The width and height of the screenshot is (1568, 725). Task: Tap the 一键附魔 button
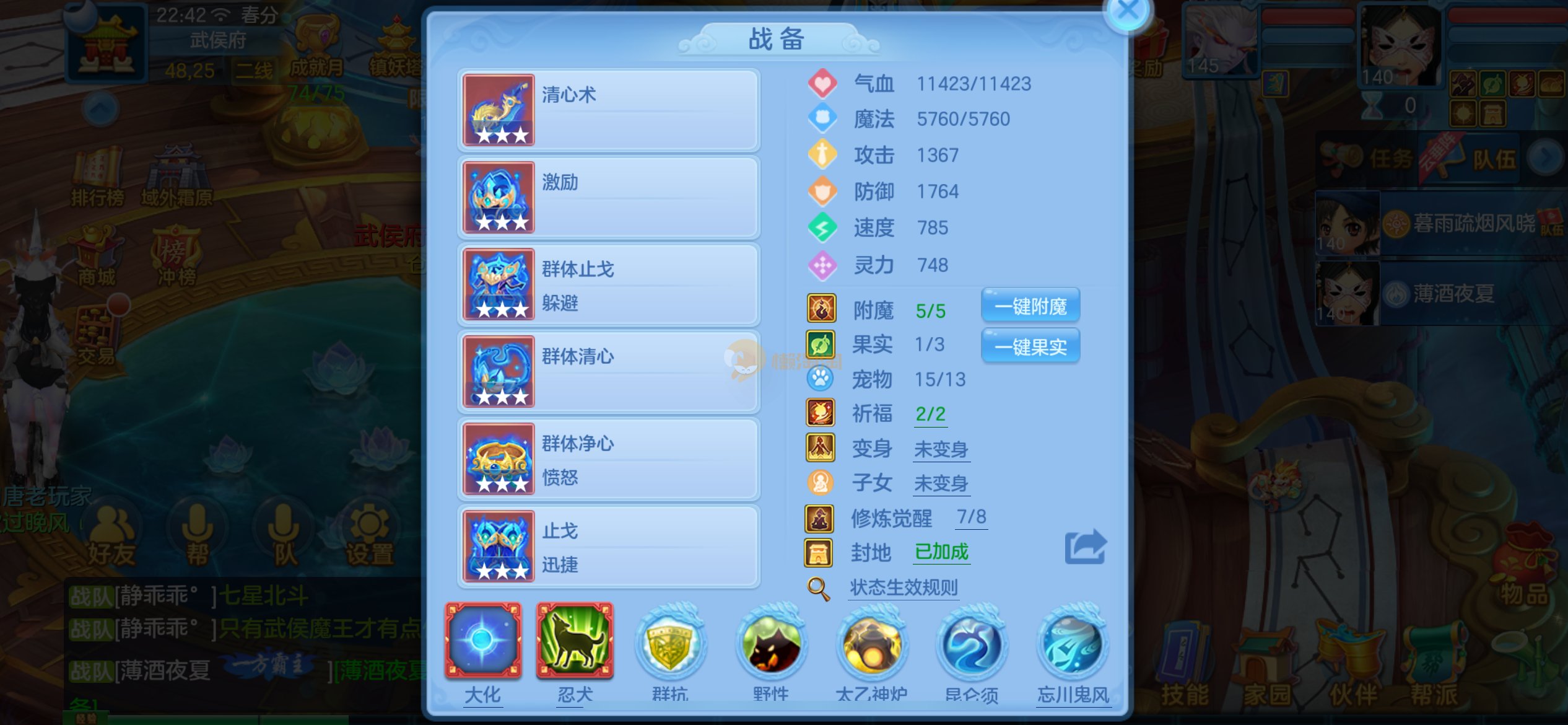[x=1030, y=306]
